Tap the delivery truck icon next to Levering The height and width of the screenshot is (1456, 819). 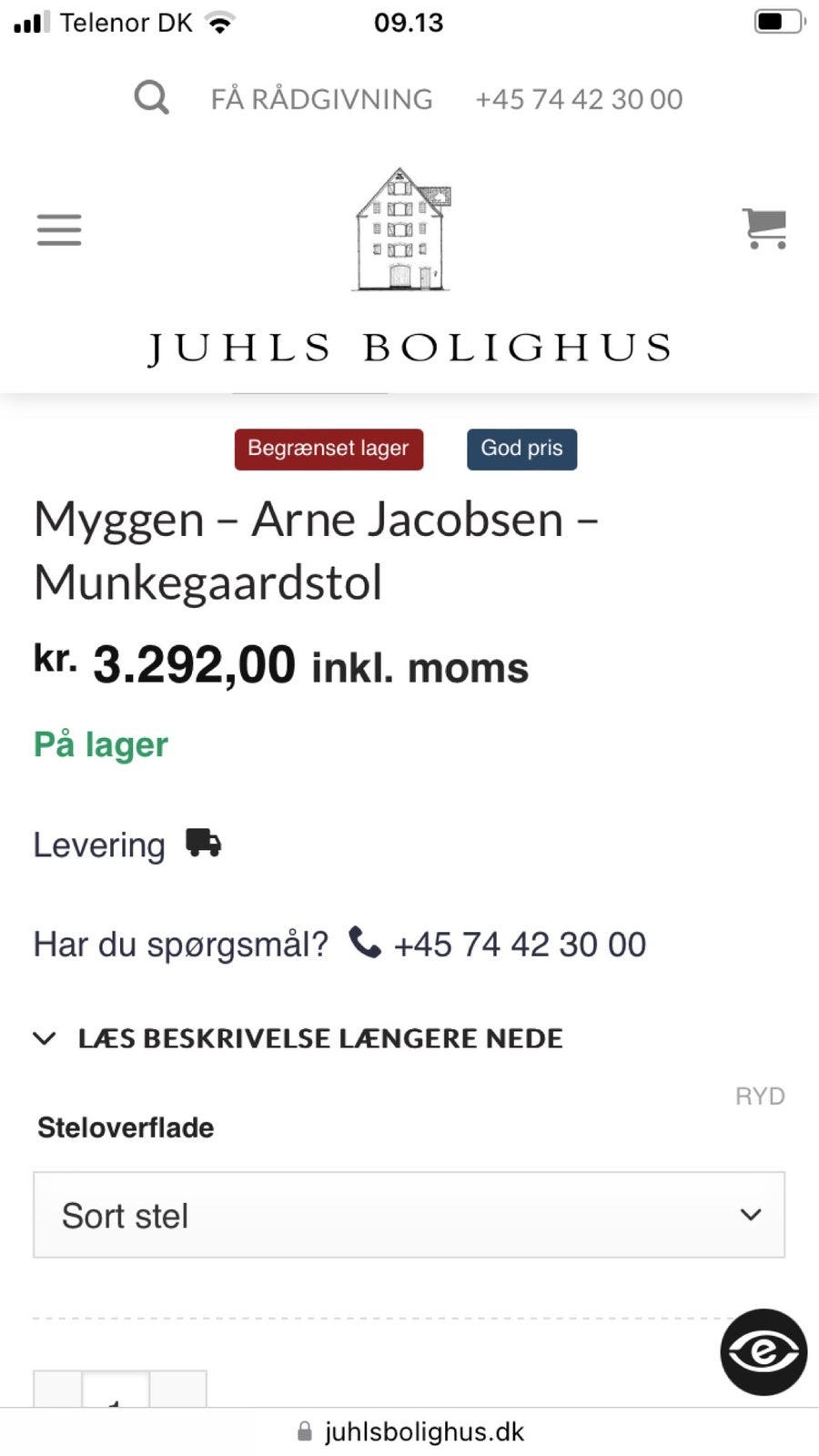click(x=204, y=844)
